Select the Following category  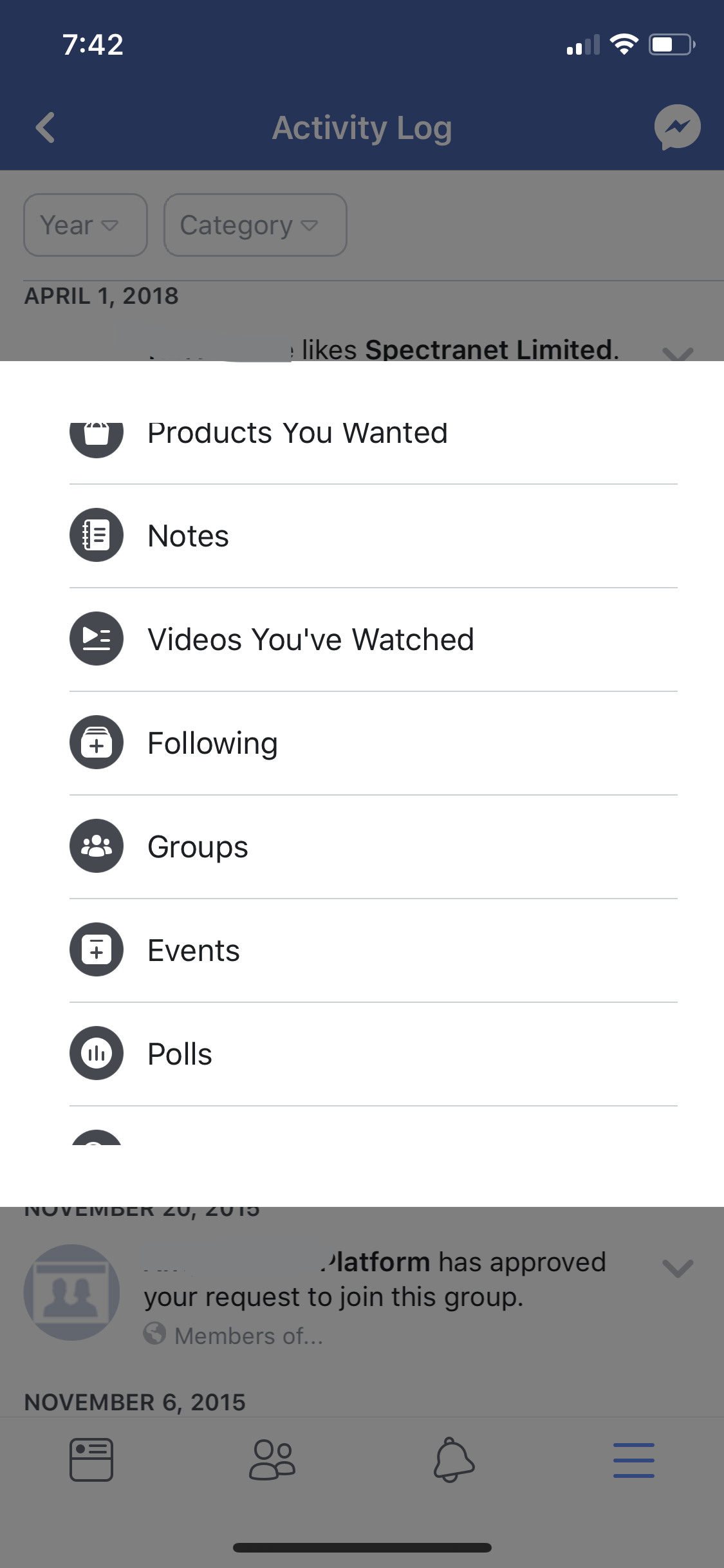coord(373,743)
